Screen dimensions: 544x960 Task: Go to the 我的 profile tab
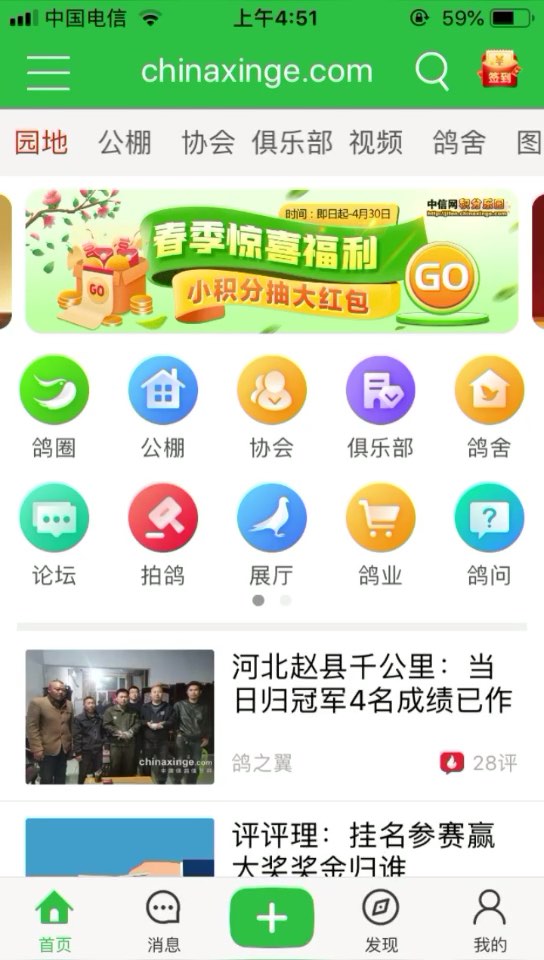[490, 922]
